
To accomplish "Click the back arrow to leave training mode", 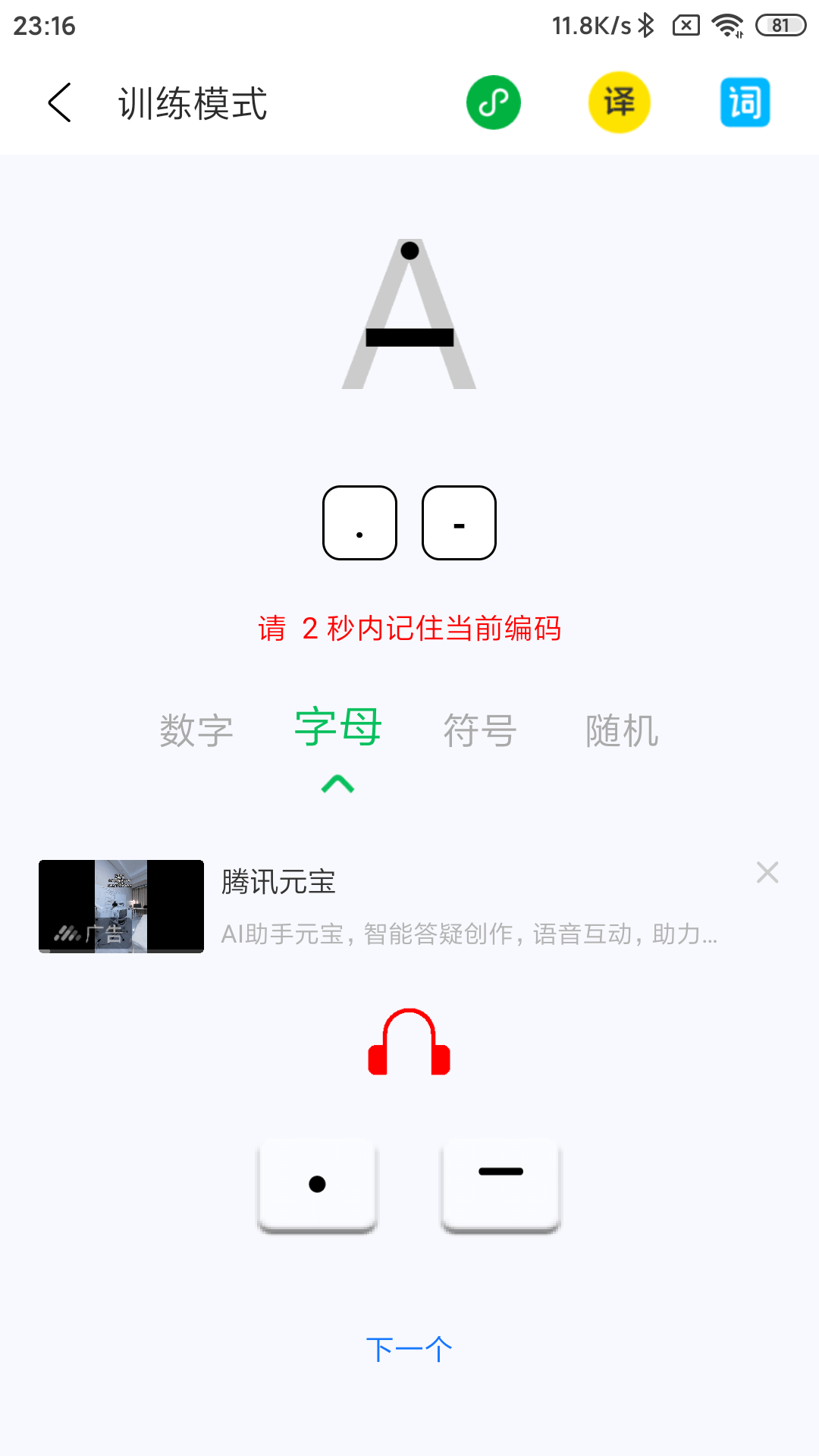I will tap(59, 104).
